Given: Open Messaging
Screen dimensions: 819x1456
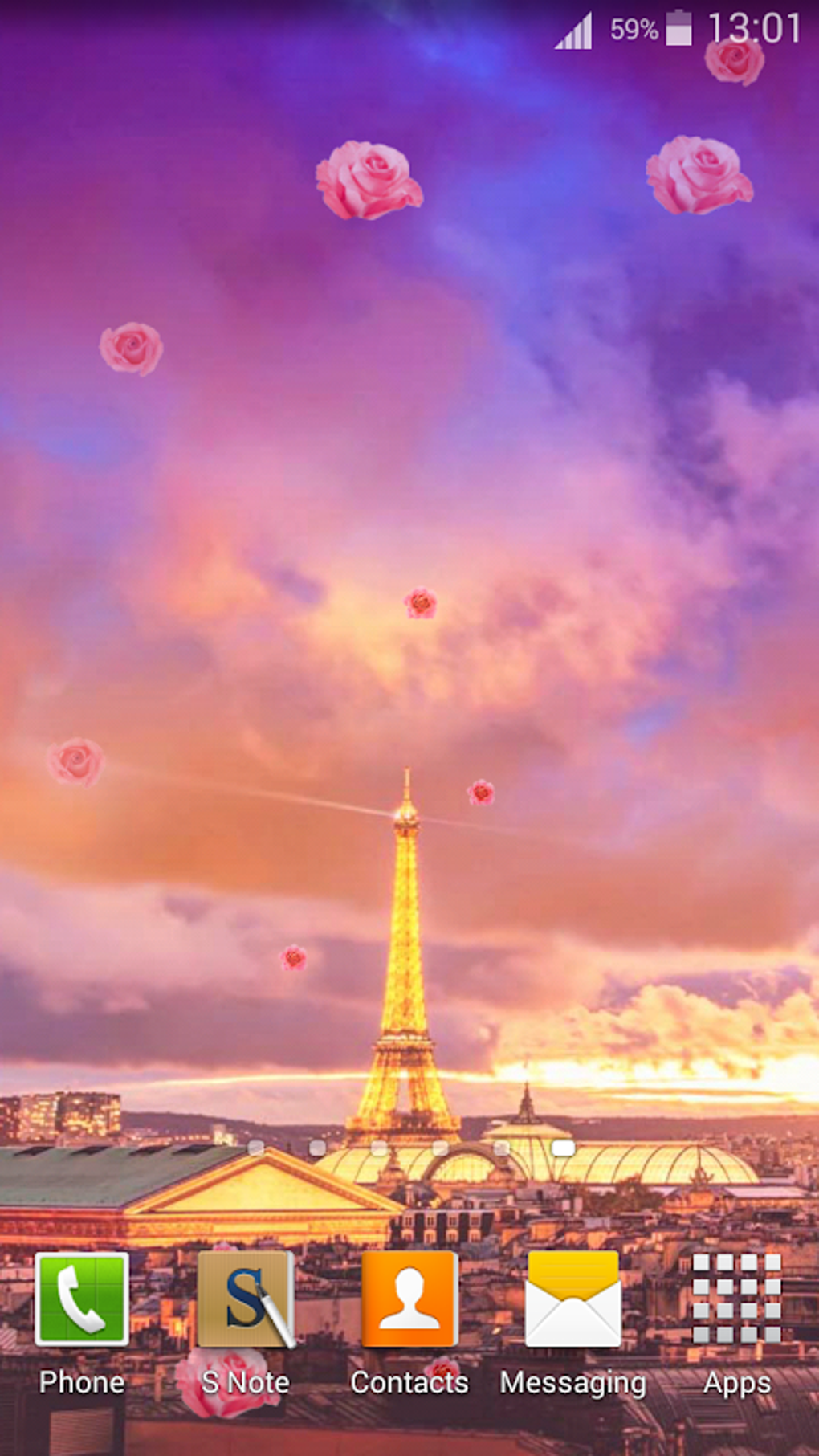Looking at the screenshot, I should pos(573,1300).
